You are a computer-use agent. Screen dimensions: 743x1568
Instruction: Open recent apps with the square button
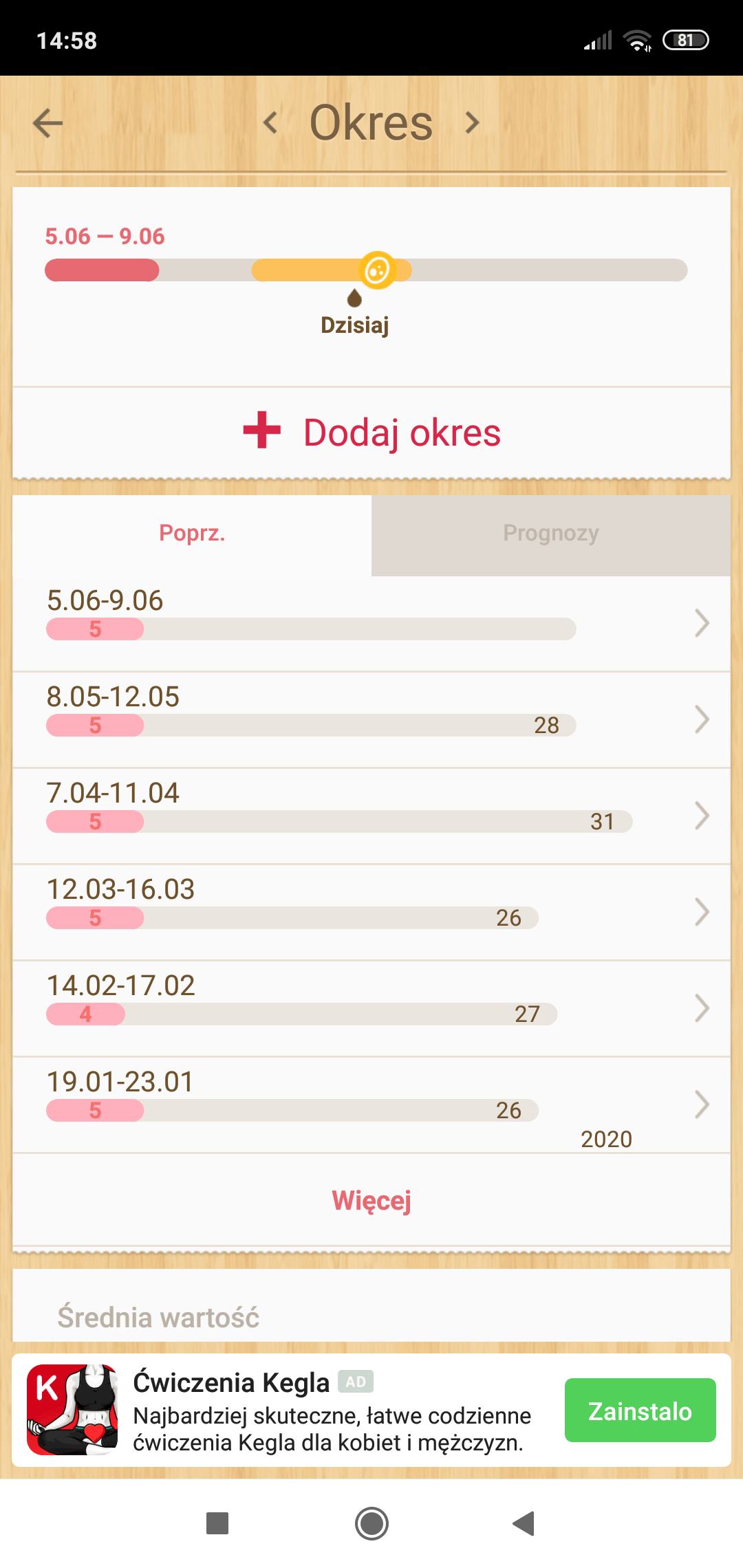[x=217, y=1523]
